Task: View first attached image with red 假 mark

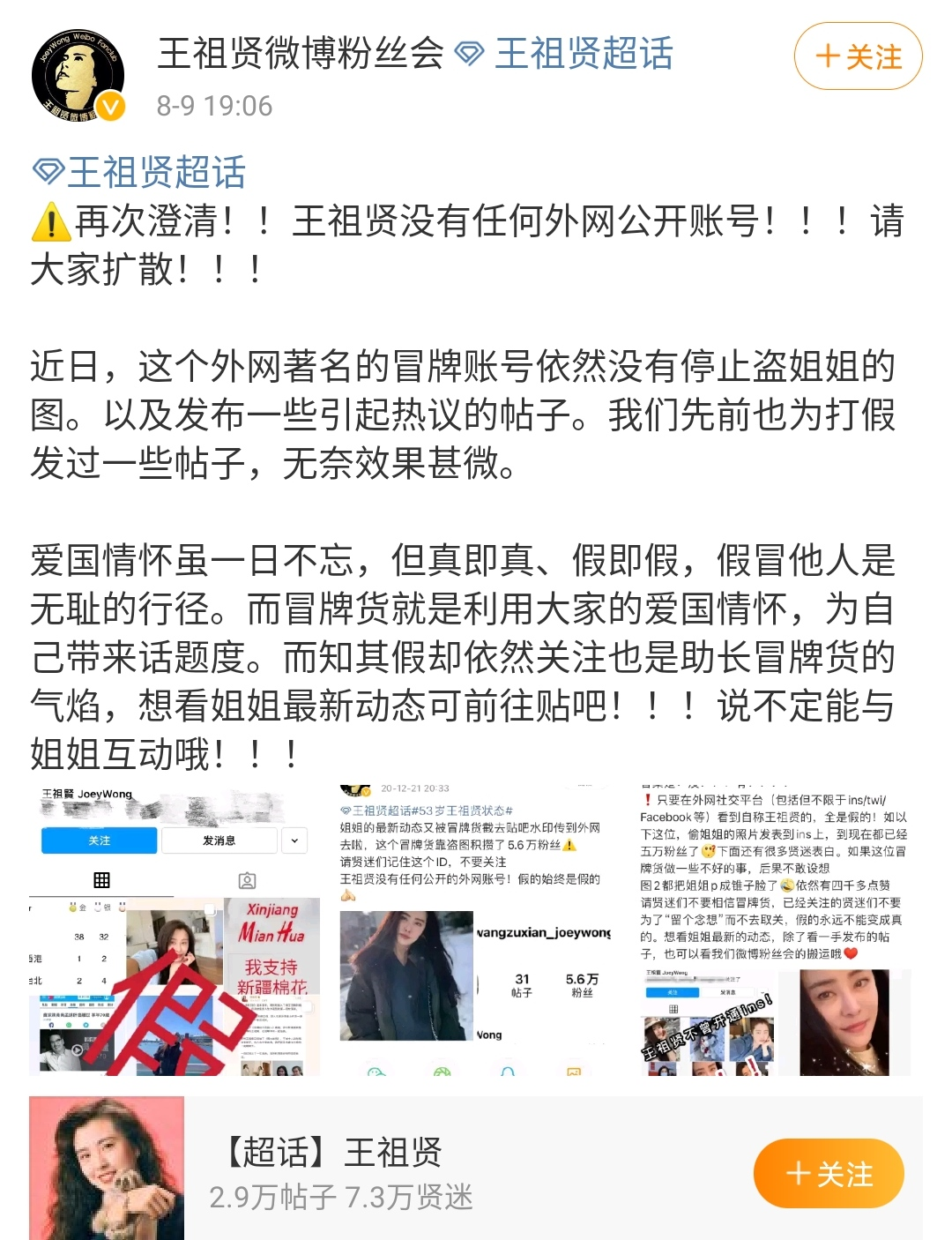Action: pyautogui.click(x=175, y=930)
